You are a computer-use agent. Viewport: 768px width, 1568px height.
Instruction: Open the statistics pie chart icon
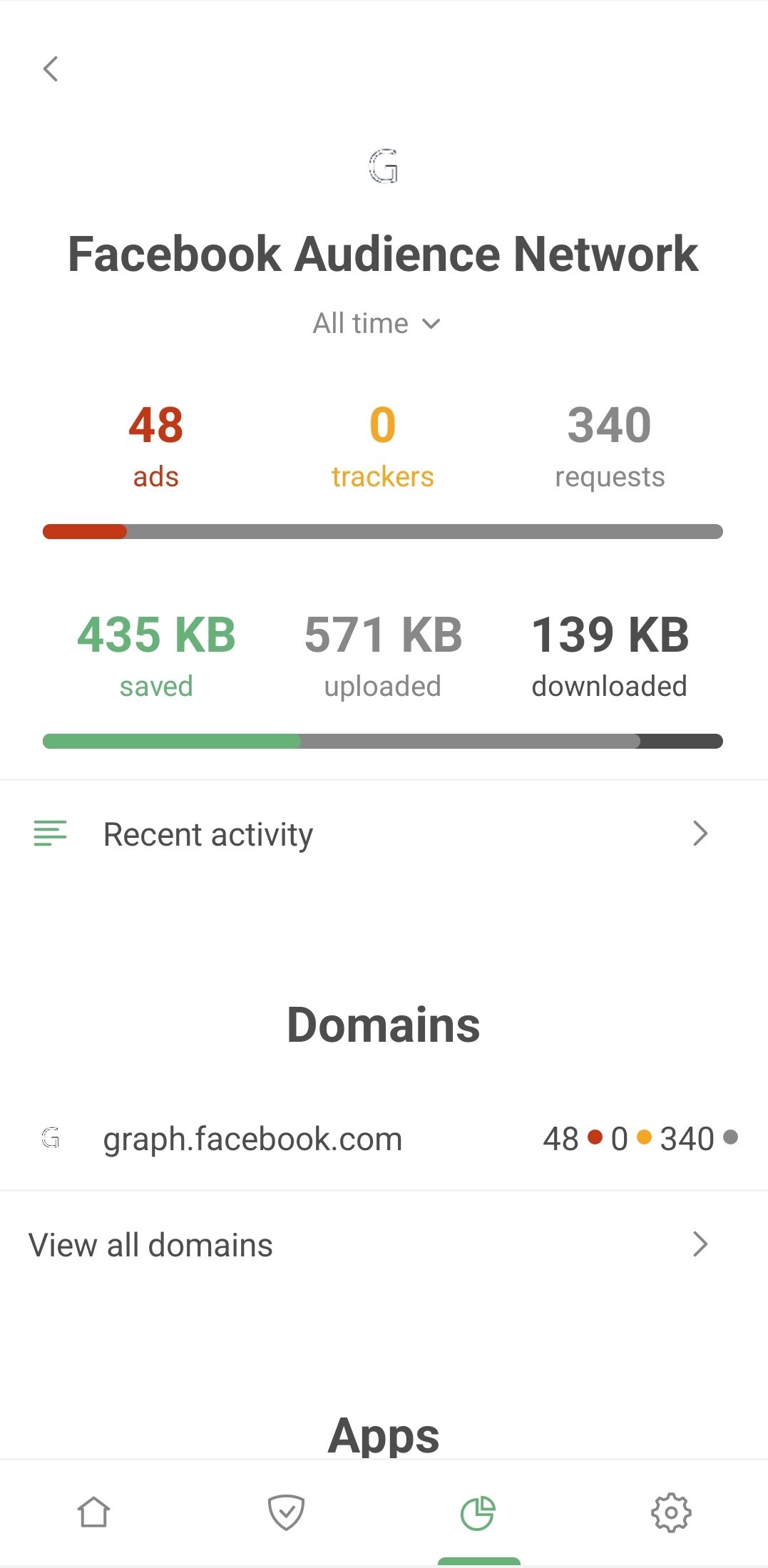click(x=479, y=1512)
